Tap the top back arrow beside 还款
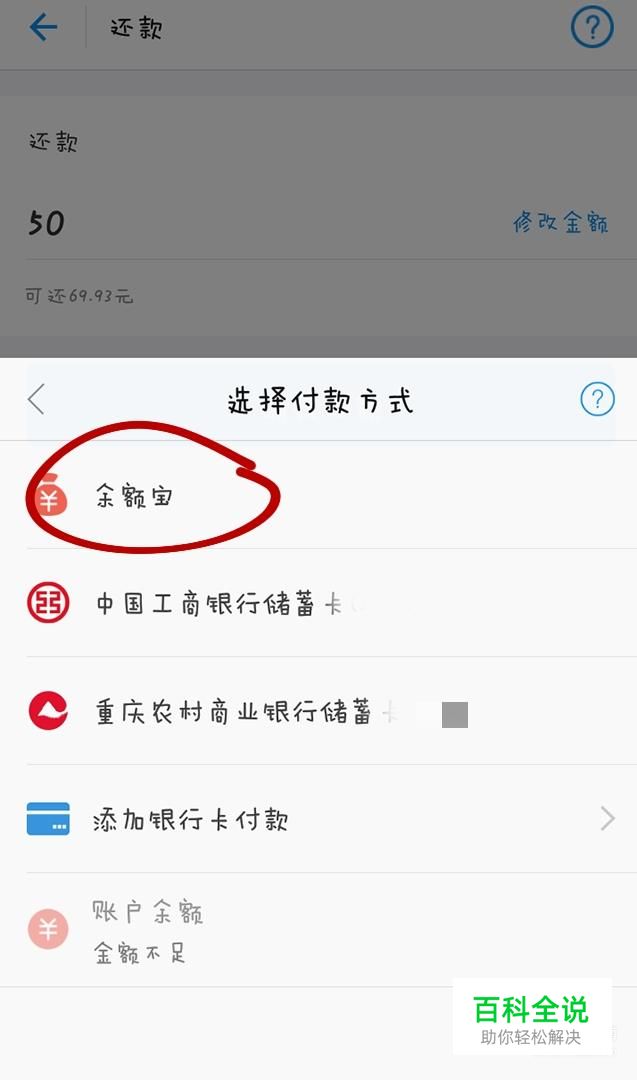Screen dimensions: 637x1080 coord(43,28)
